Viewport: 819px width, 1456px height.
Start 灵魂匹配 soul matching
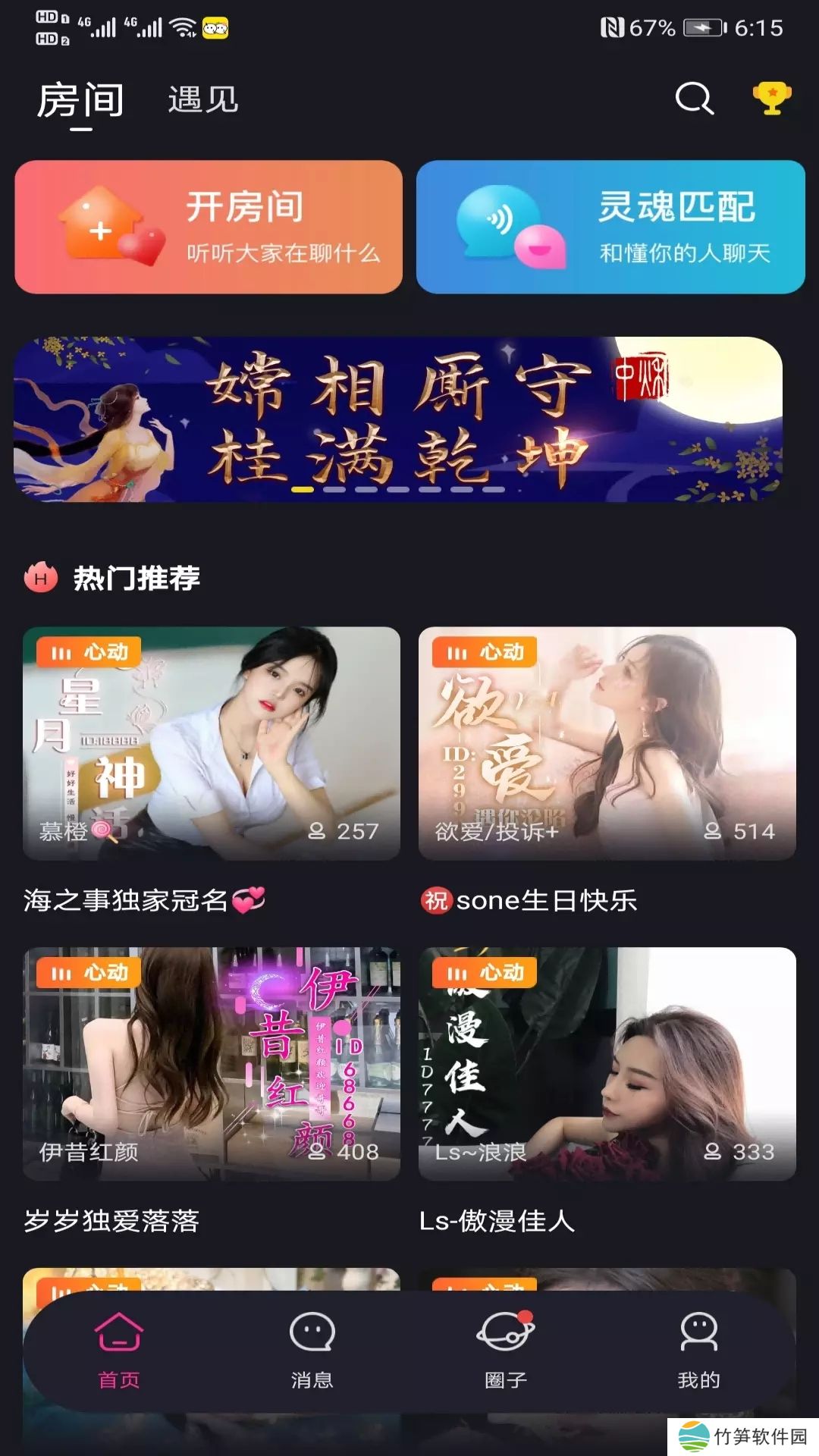[610, 227]
